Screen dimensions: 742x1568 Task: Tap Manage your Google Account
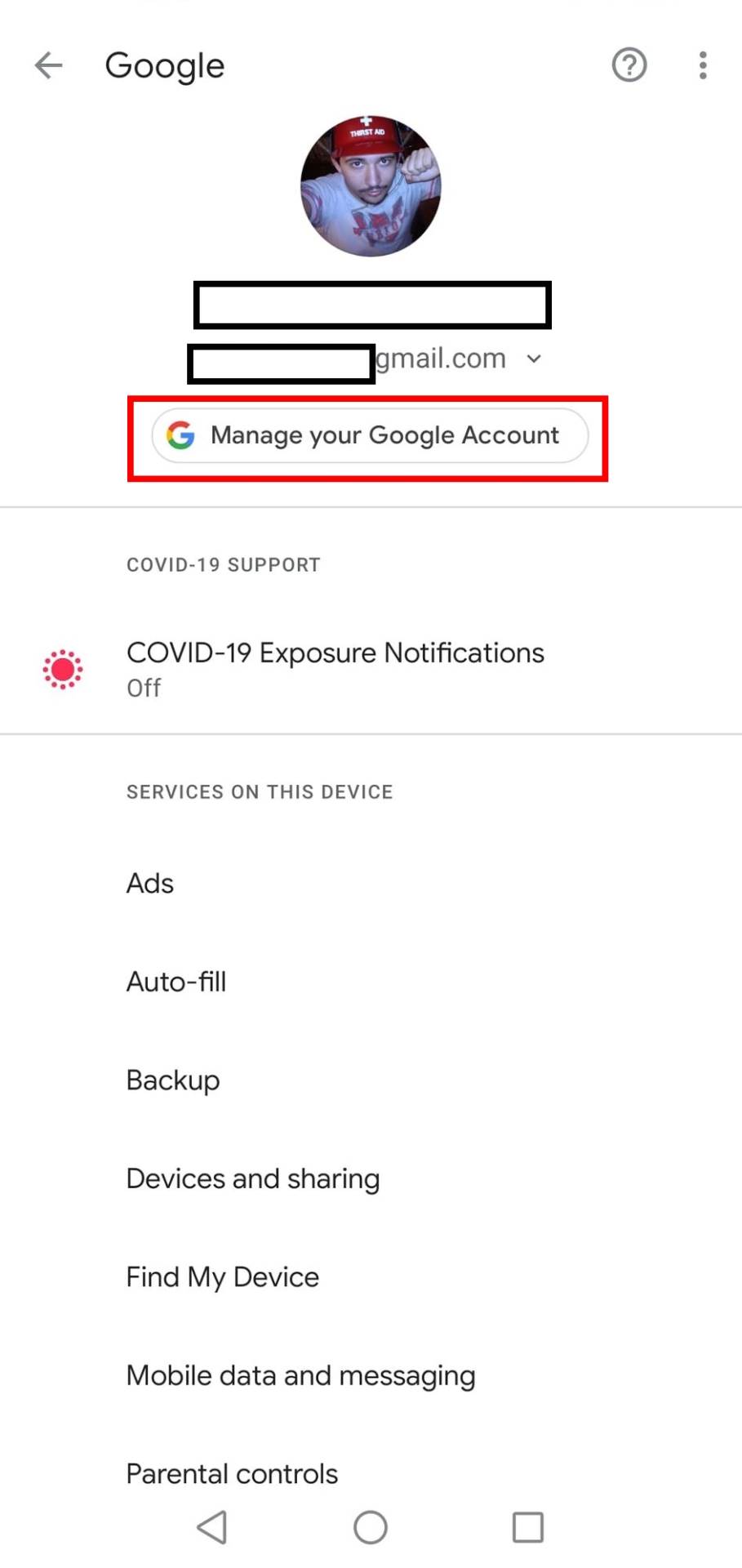tap(370, 436)
